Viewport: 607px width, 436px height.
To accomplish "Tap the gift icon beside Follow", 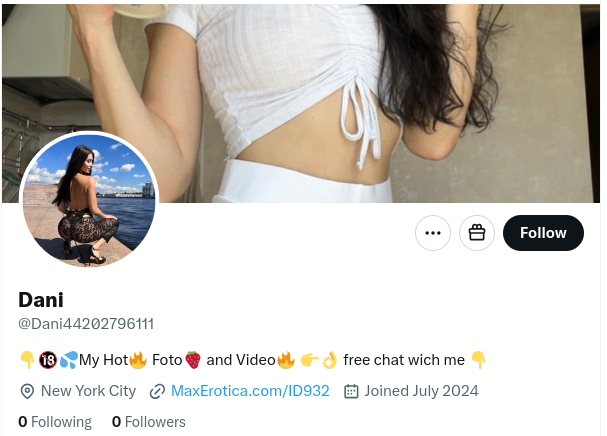I will [477, 233].
